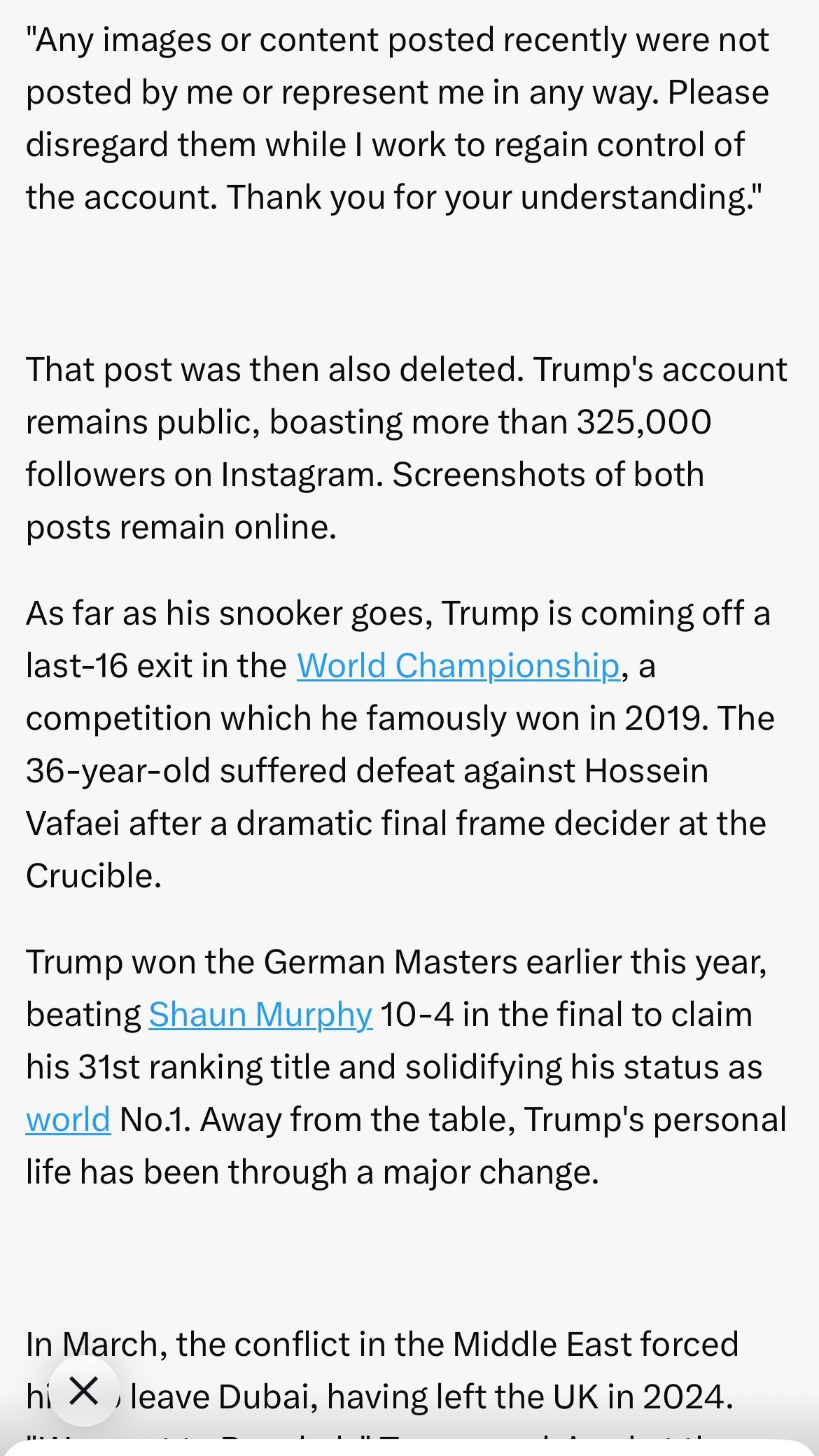Dismiss with the round X button

pyautogui.click(x=84, y=1391)
